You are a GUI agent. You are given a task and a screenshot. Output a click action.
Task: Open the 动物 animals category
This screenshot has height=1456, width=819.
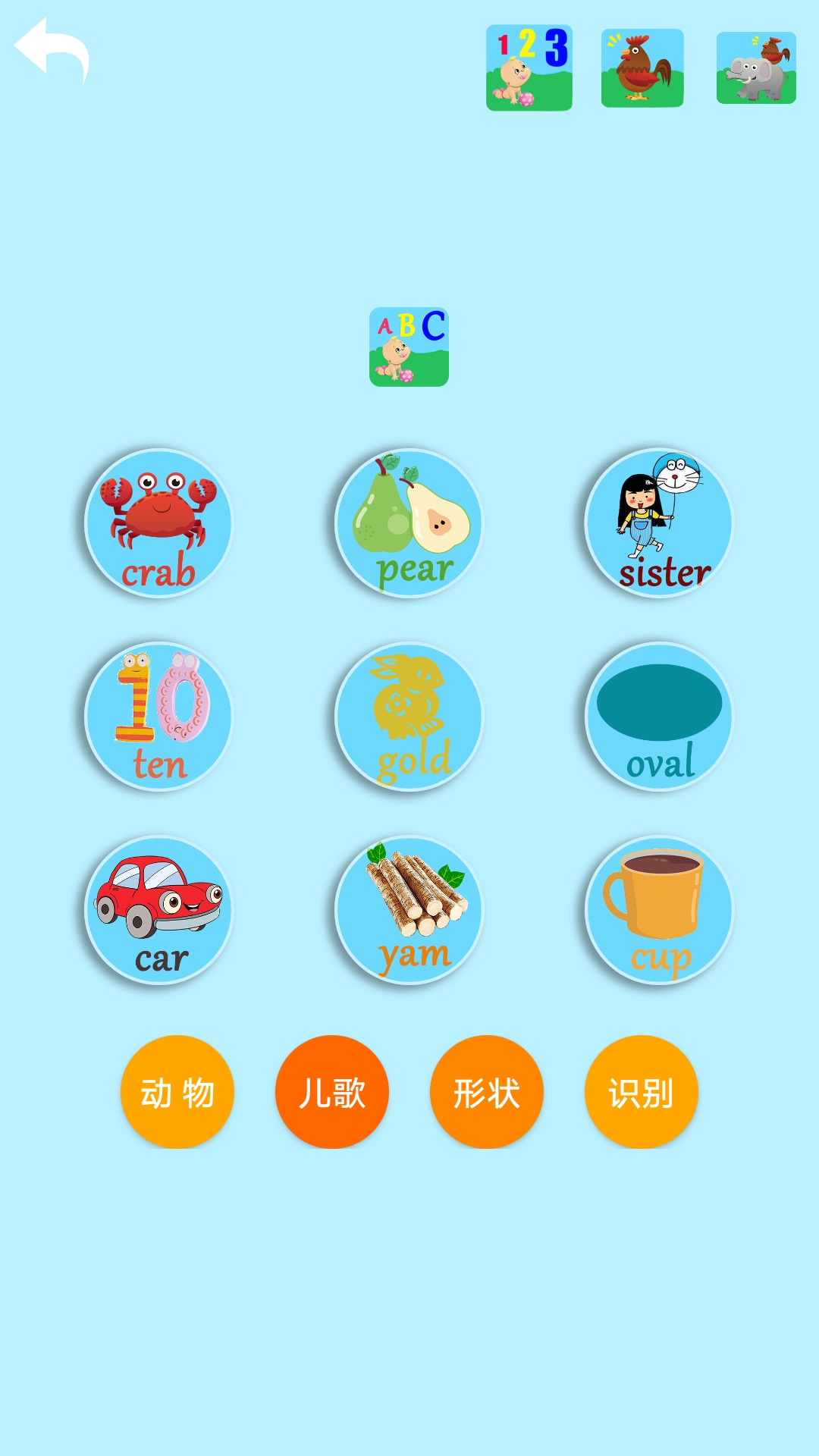[x=177, y=1092]
